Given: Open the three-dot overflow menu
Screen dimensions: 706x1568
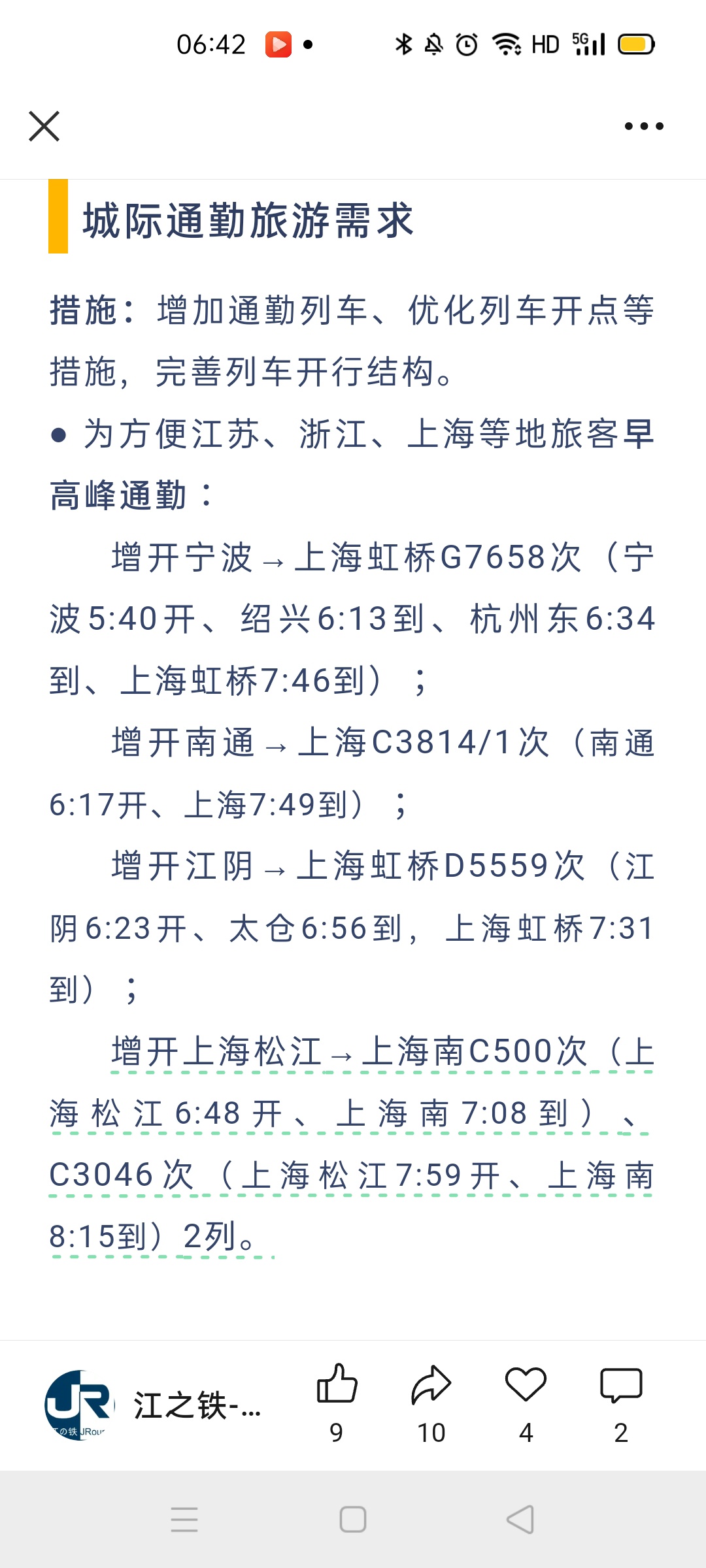Looking at the screenshot, I should [644, 126].
